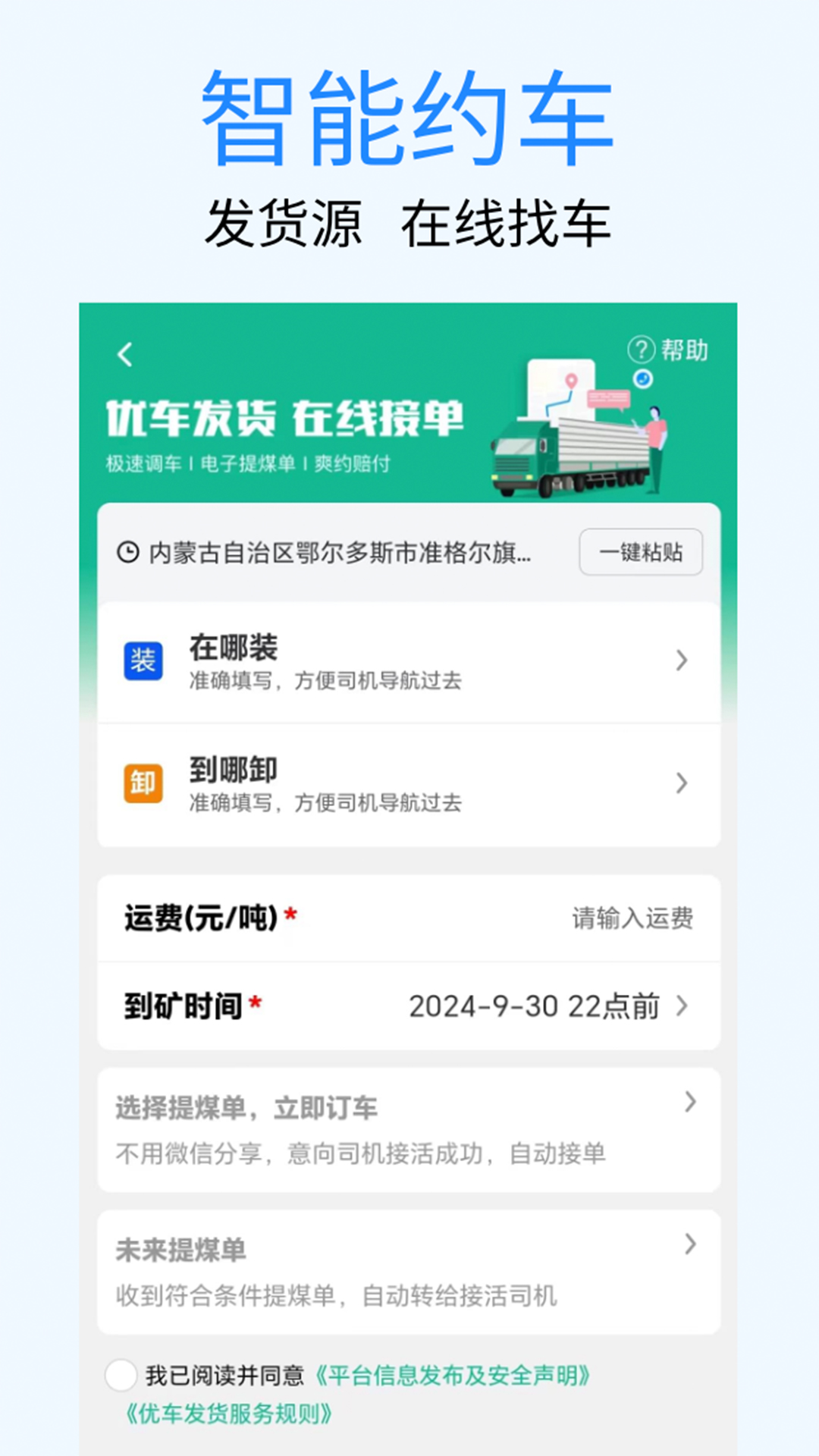Expand the 在哪装 loading location row
This screenshot has width=819, height=1456.
click(409, 661)
